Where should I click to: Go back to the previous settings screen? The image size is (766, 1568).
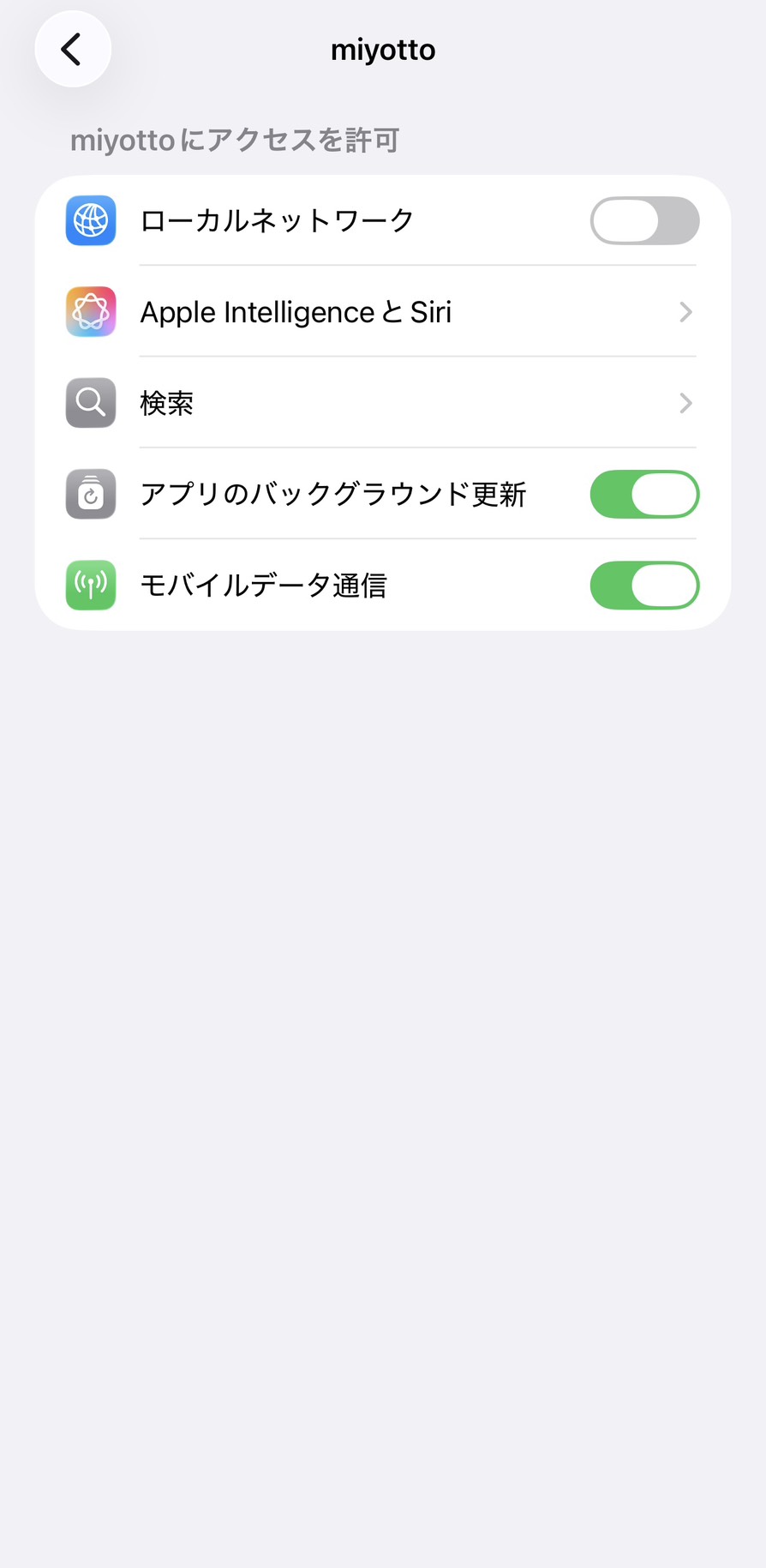[72, 49]
